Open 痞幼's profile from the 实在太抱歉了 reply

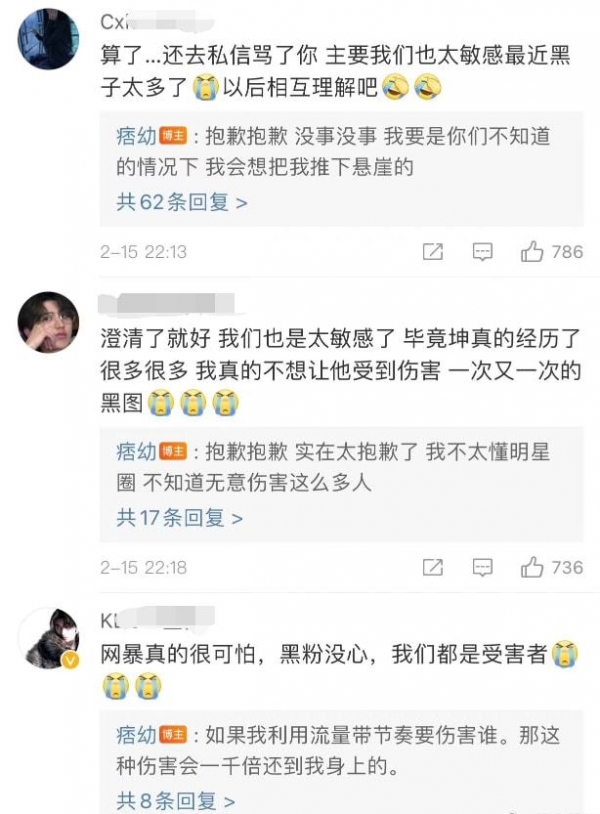(x=136, y=451)
